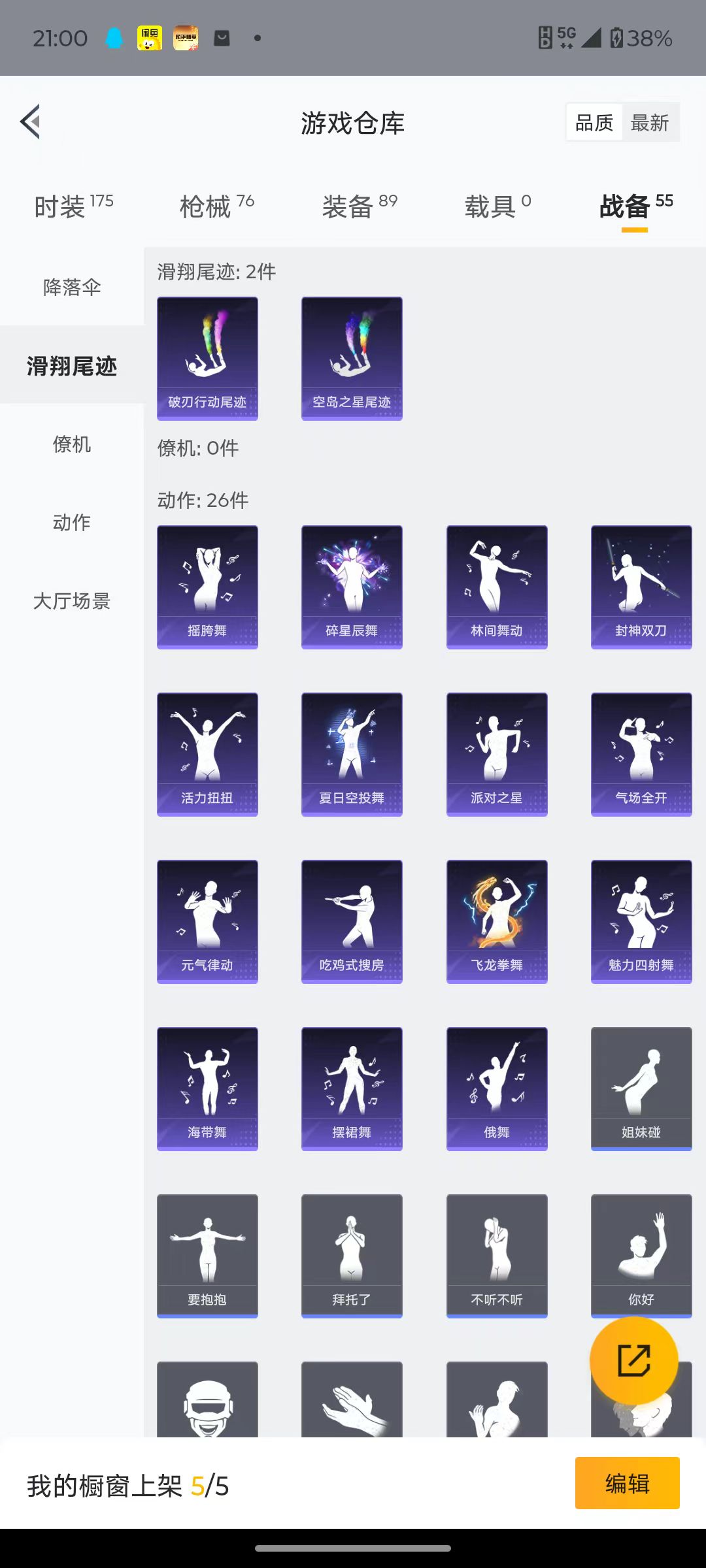The width and height of the screenshot is (706, 1568).
Task: Select 动作 in the side menu
Action: click(72, 522)
